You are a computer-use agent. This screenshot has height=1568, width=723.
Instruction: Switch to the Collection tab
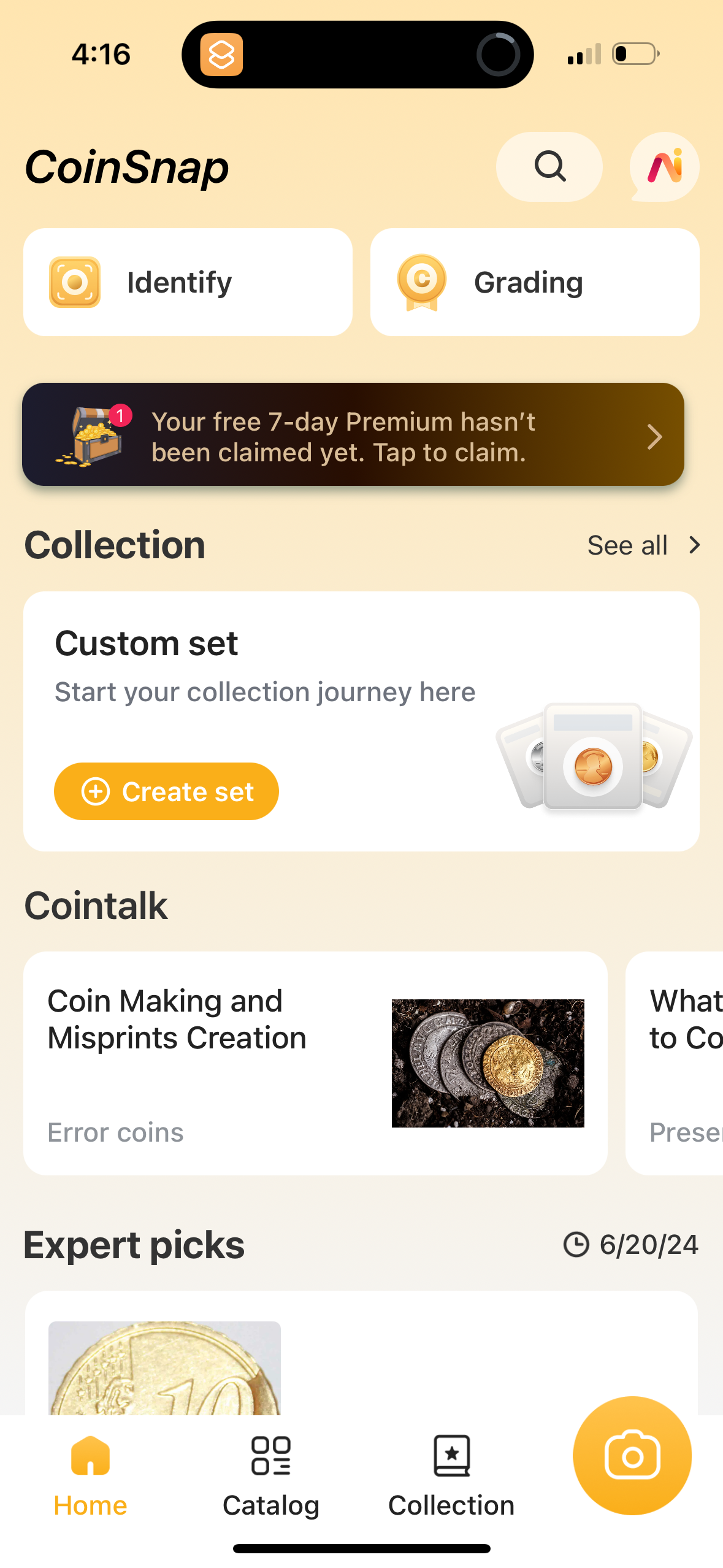pyautogui.click(x=451, y=1472)
